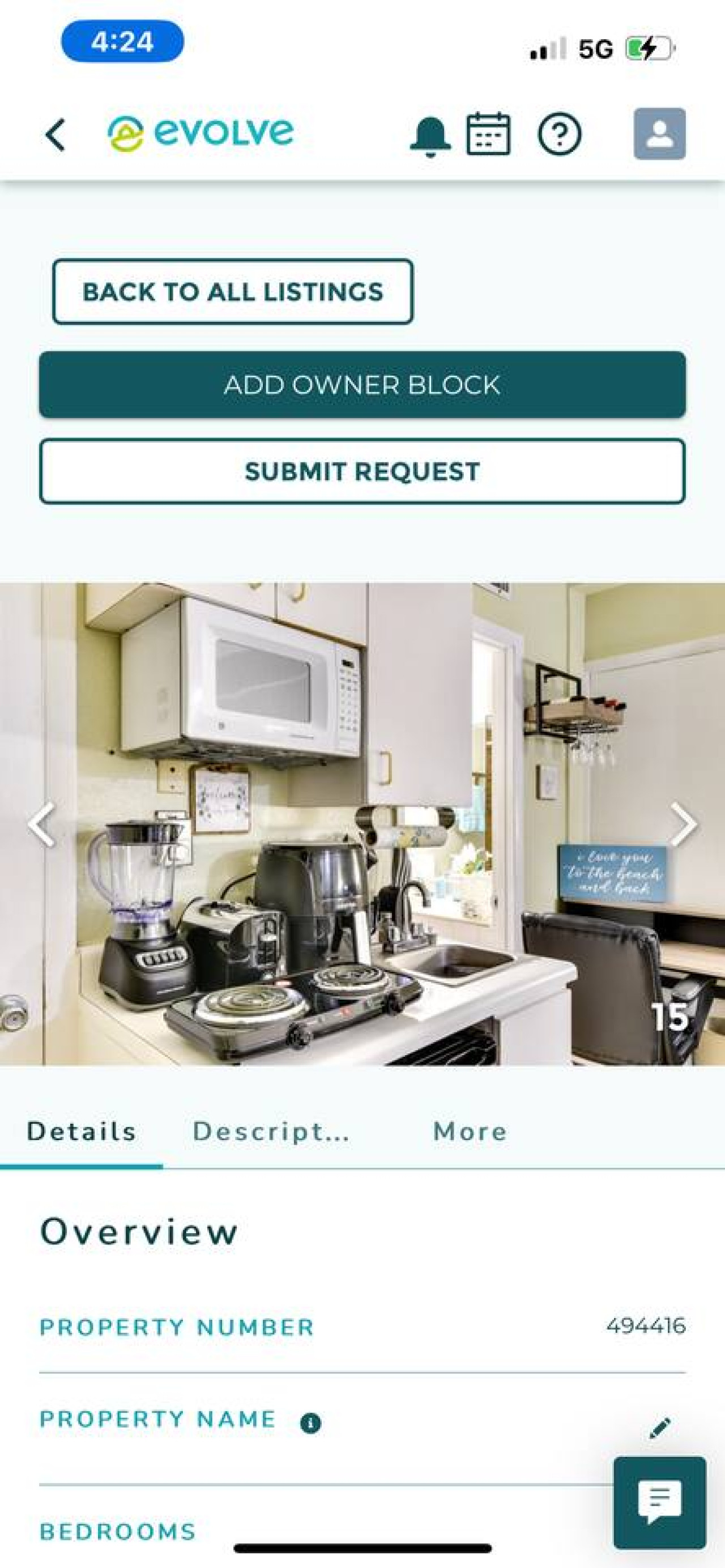Image resolution: width=725 pixels, height=1568 pixels.
Task: Open the help question mark icon
Action: [559, 134]
